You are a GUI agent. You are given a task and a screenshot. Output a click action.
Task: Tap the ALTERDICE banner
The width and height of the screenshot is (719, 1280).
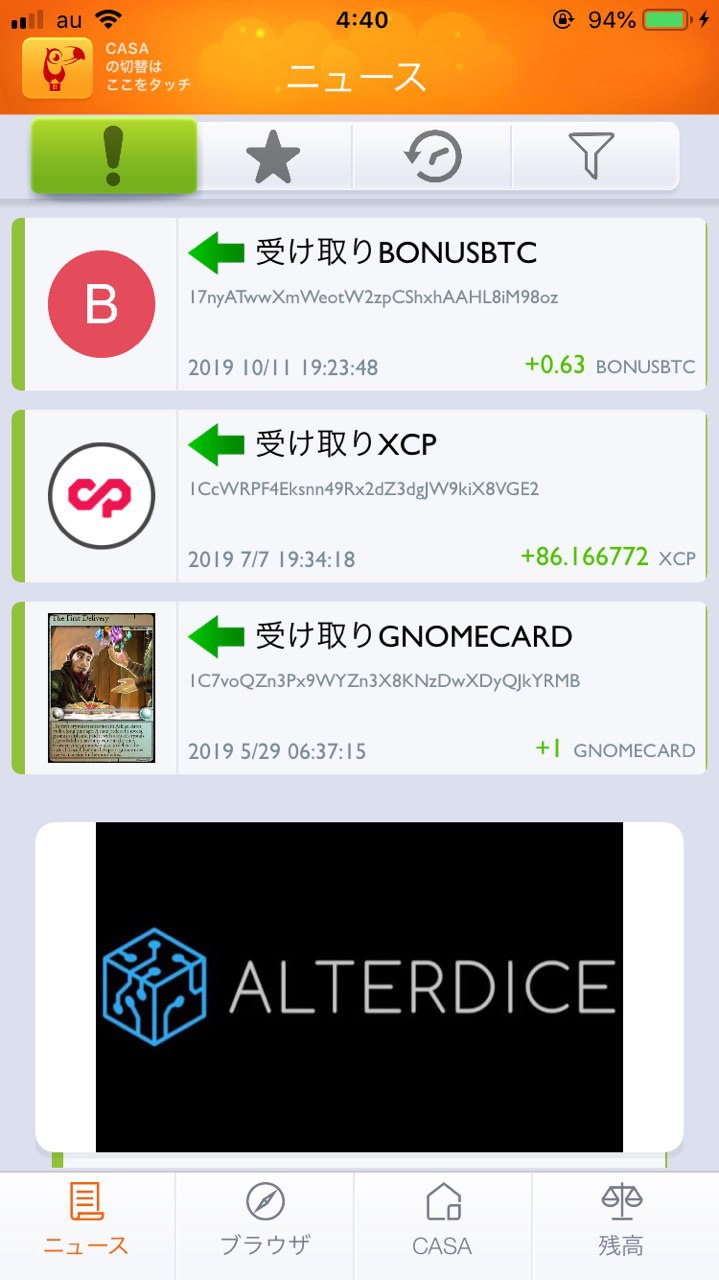point(359,987)
